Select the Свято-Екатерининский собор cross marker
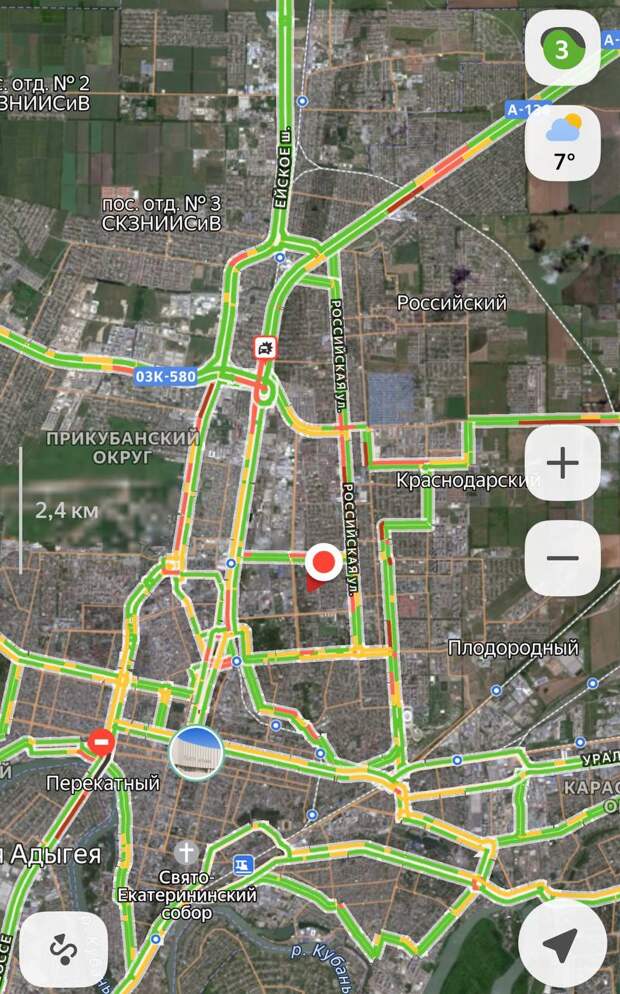 pyautogui.click(x=185, y=852)
